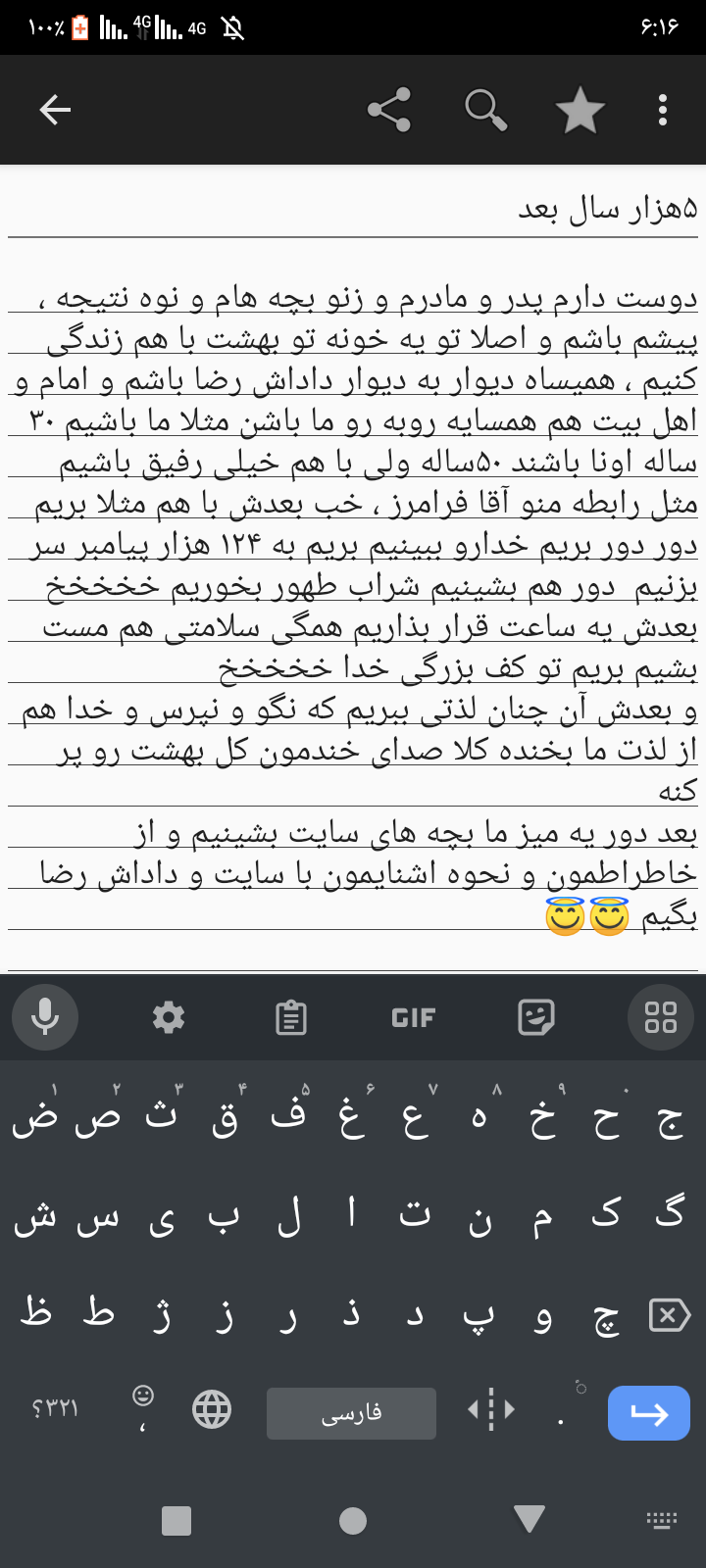
Task: Open the keyboard settings gear
Action: point(169,1018)
